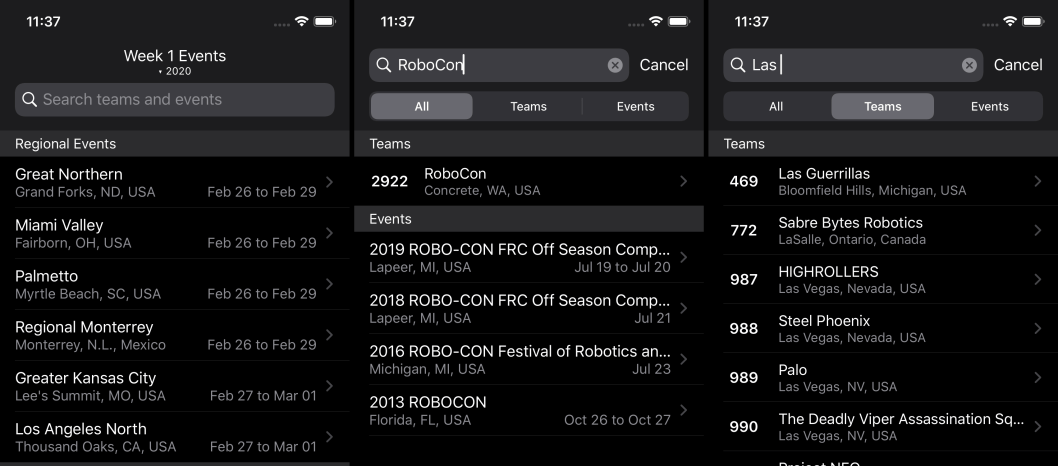Open the Greater Kansas City event

coord(175,386)
